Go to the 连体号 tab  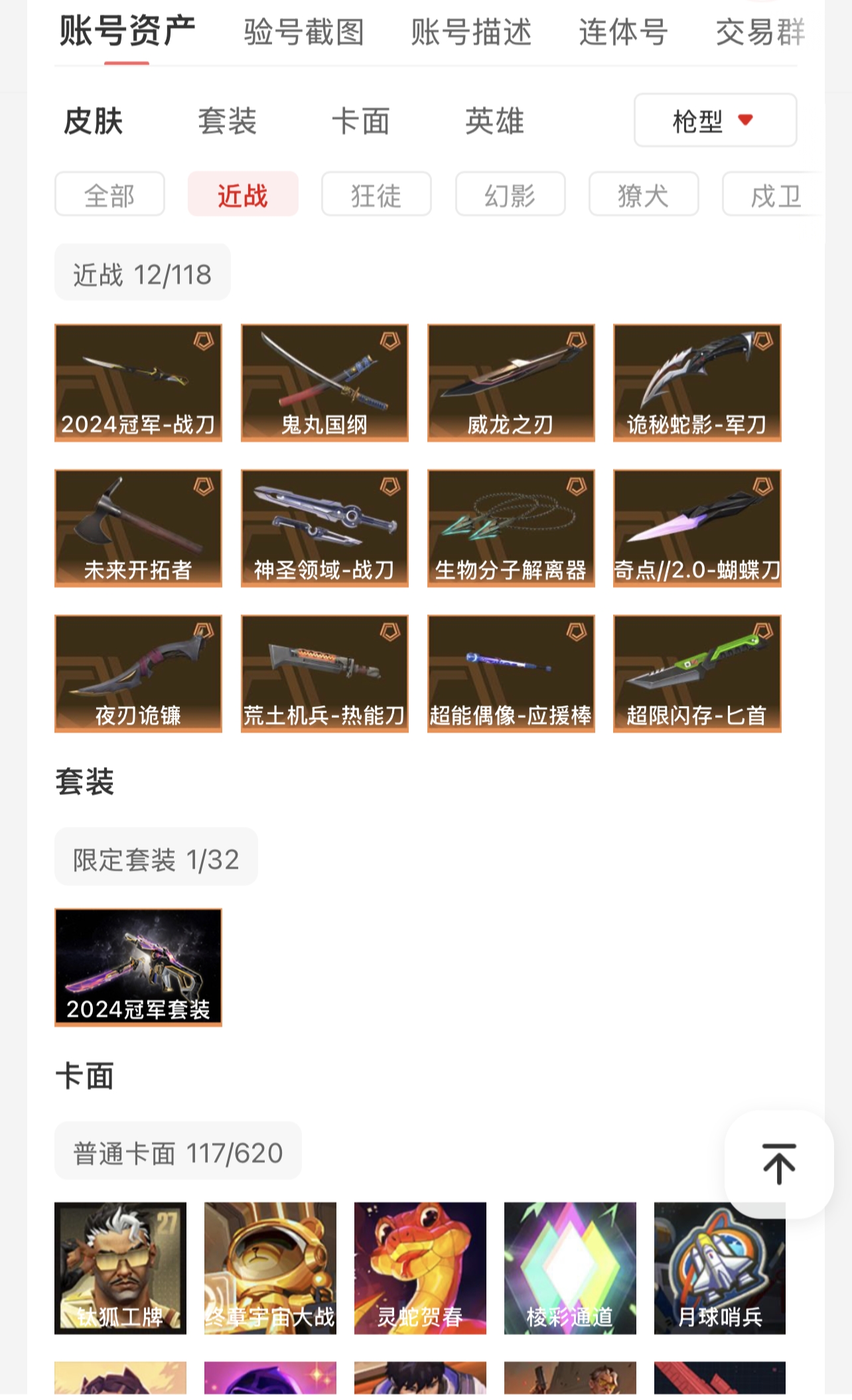click(622, 32)
